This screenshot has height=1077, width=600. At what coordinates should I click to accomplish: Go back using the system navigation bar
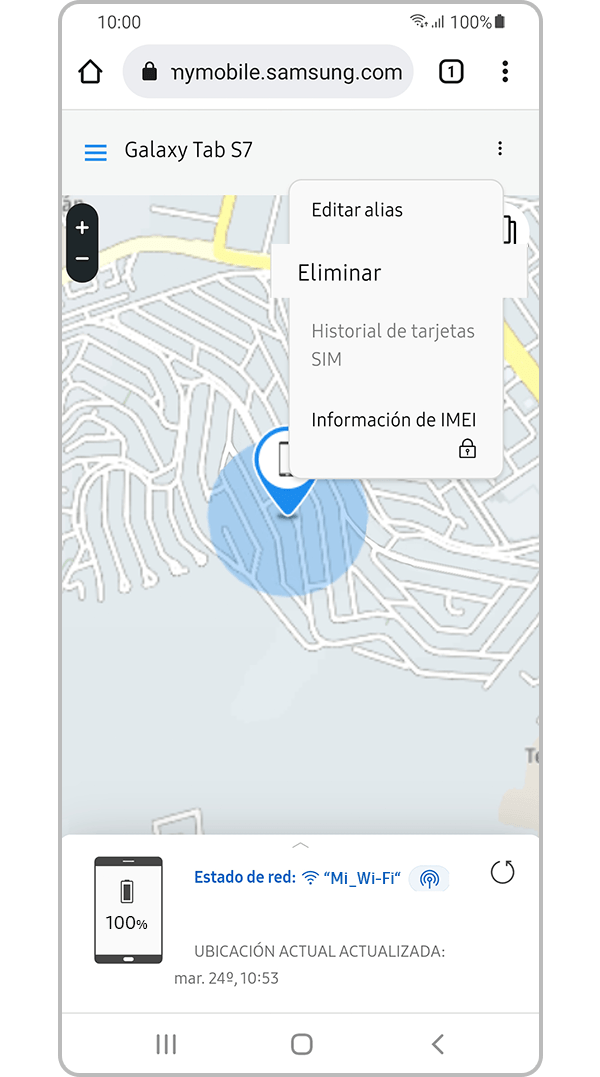click(x=437, y=1044)
